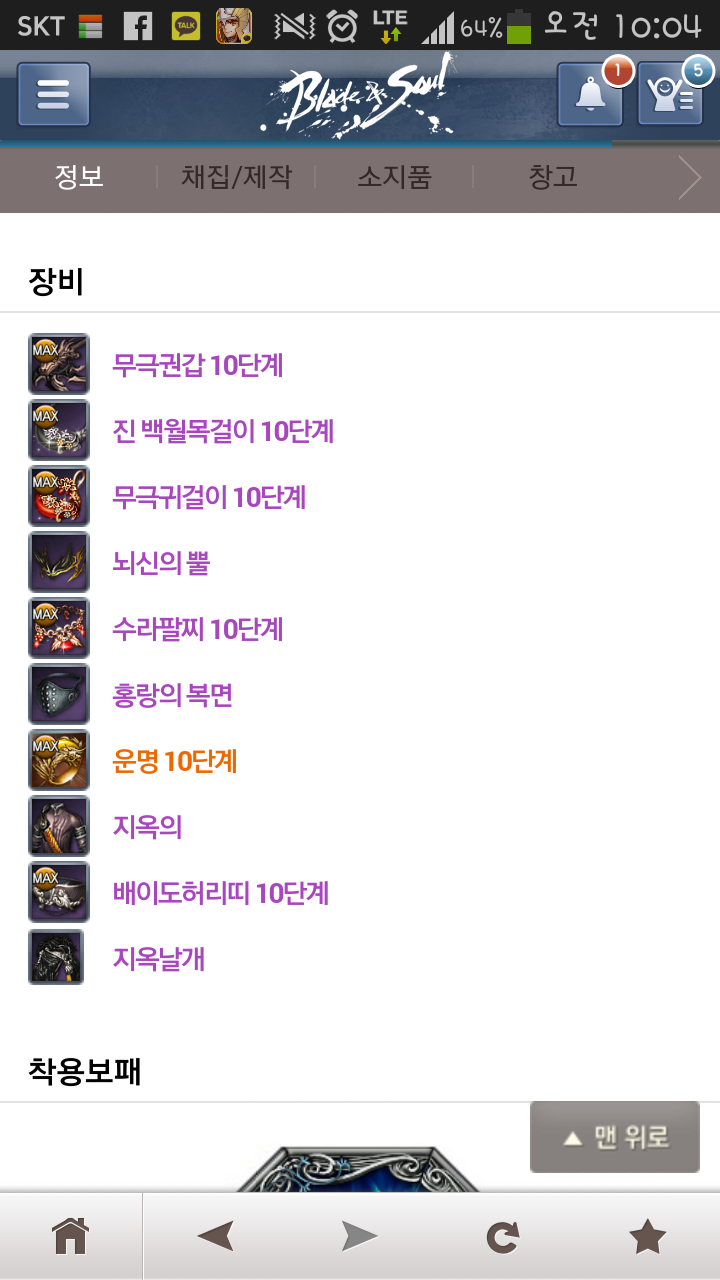The image size is (720, 1280).
Task: Open the 홍랑의 복면 item
Action: coord(172,695)
